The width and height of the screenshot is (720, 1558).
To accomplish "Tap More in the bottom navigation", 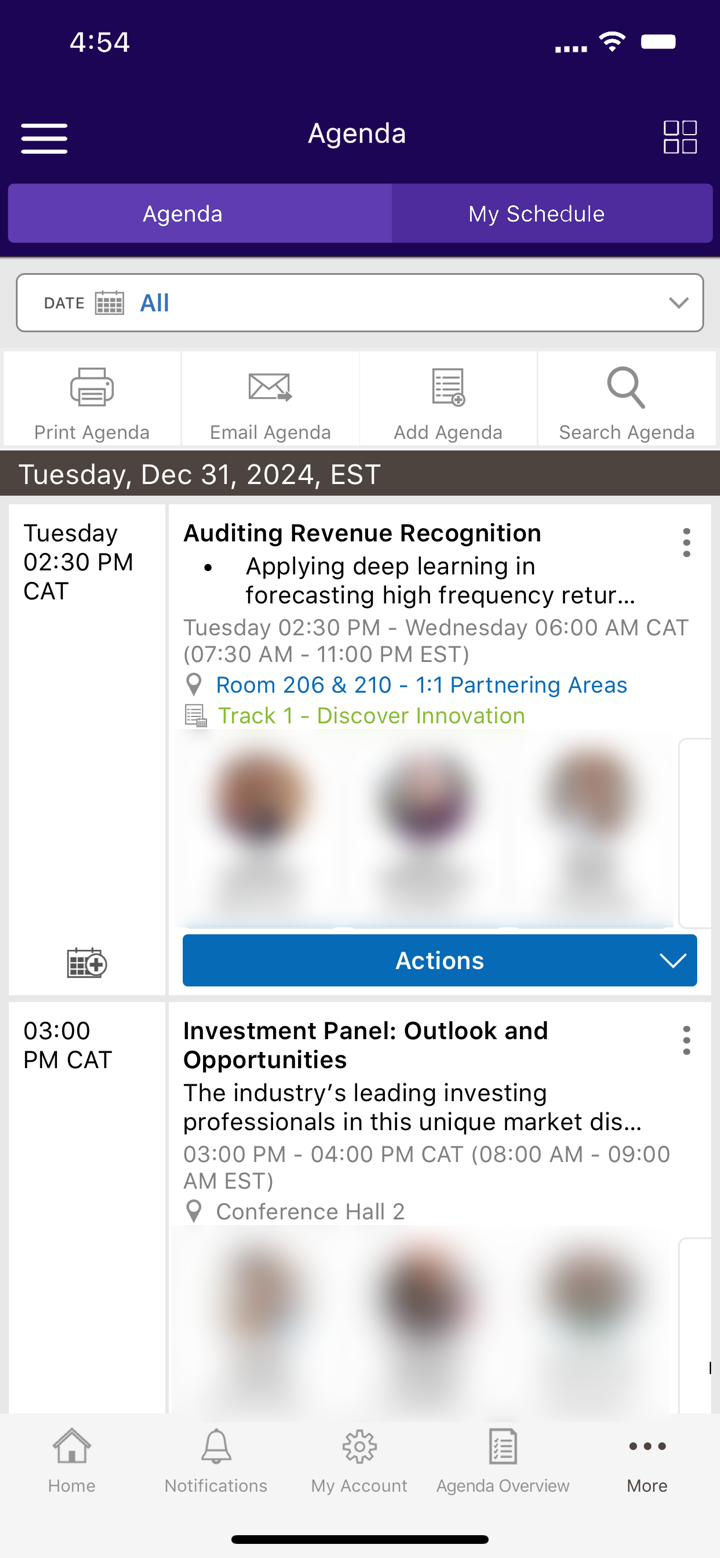I will pos(647,1460).
